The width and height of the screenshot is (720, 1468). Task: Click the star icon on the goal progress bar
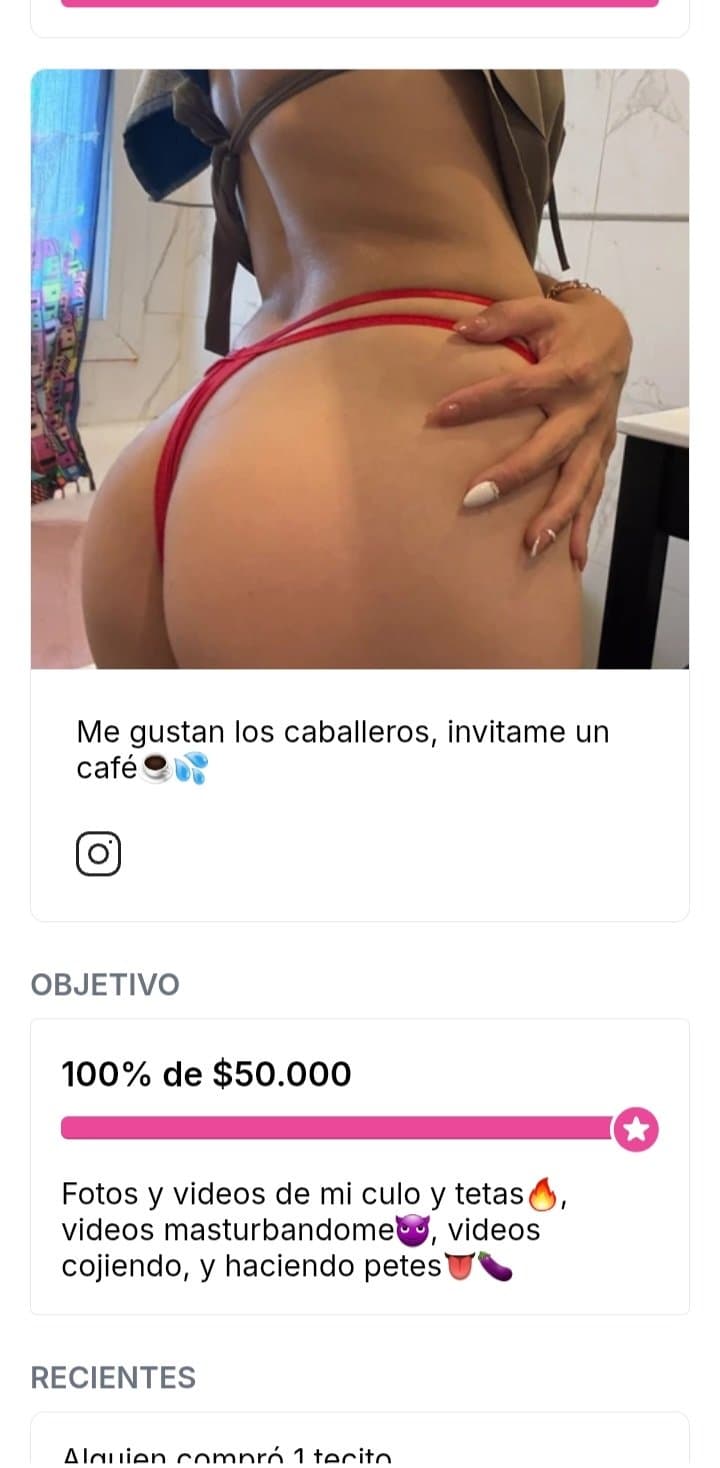(636, 1128)
